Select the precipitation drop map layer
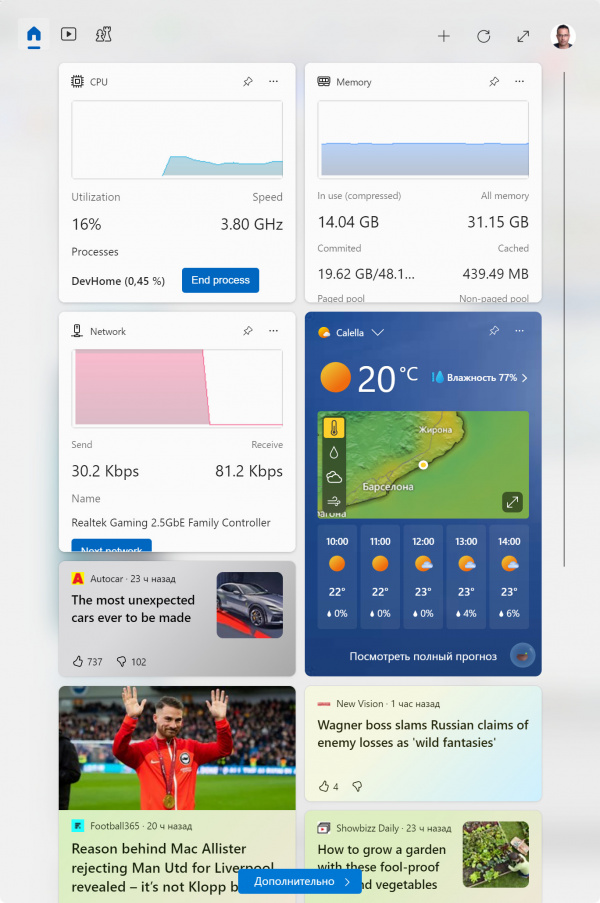This screenshot has width=600, height=903. tap(334, 453)
